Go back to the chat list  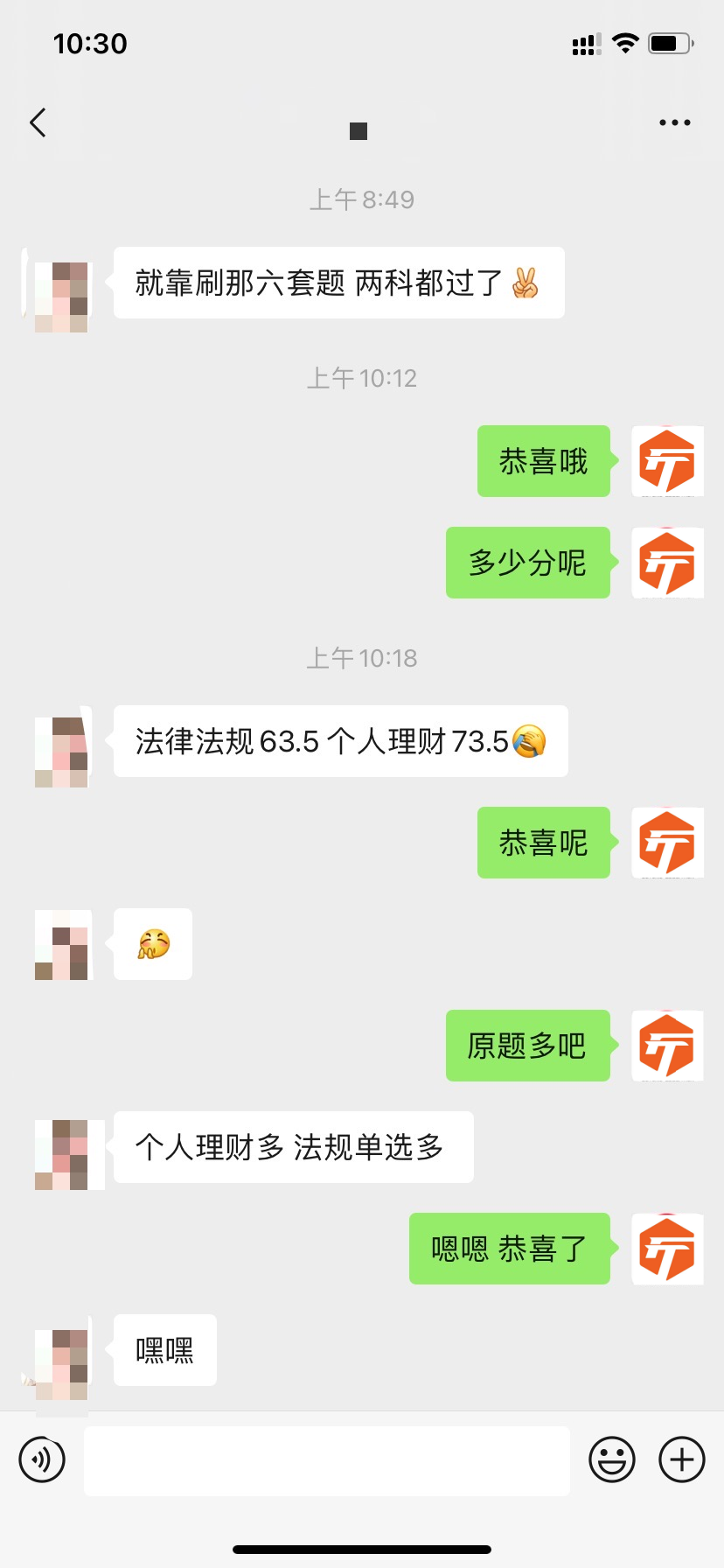tap(38, 122)
